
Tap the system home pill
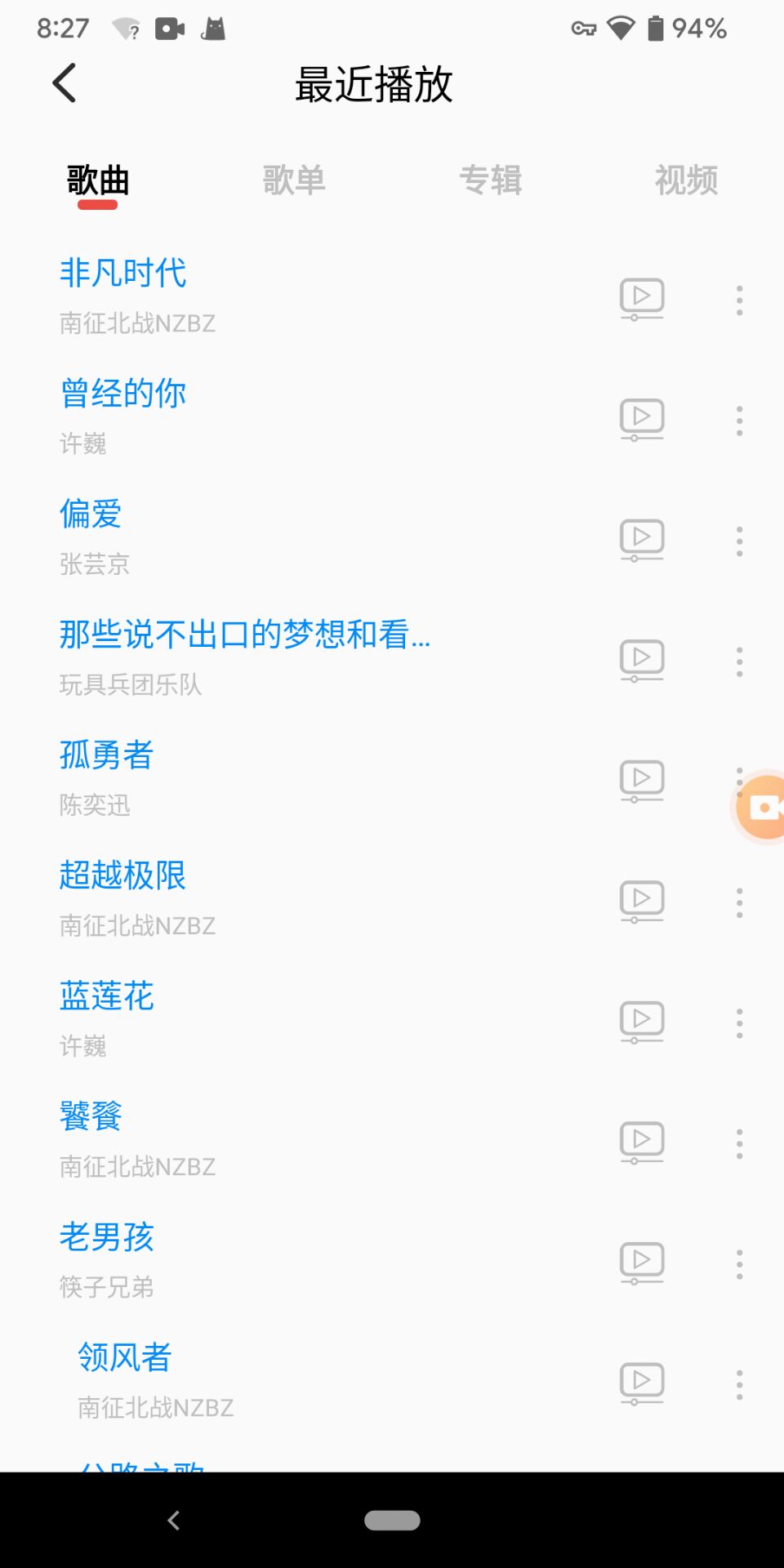tap(392, 1520)
